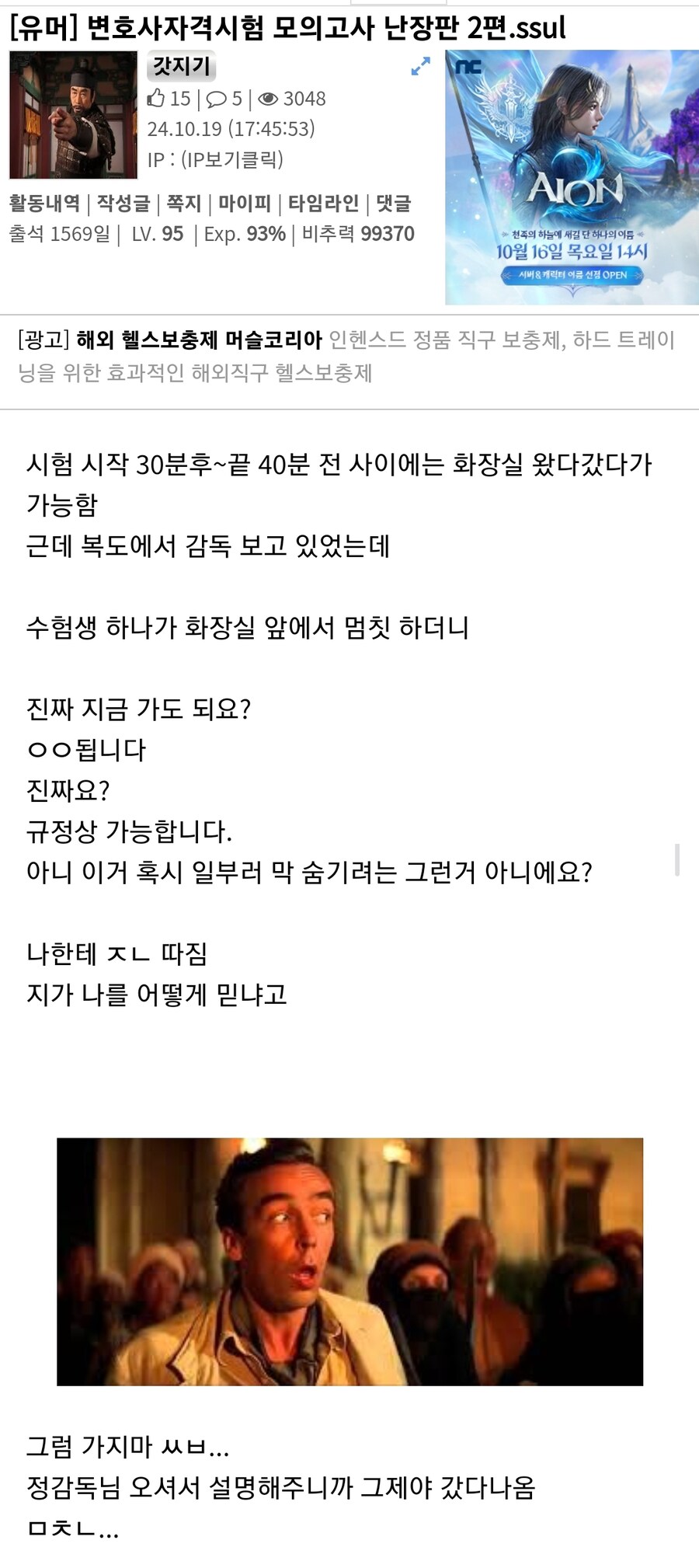Viewport: 699px width, 1568px height.
Task: Send a 쪽지 to the author
Action: click(184, 204)
